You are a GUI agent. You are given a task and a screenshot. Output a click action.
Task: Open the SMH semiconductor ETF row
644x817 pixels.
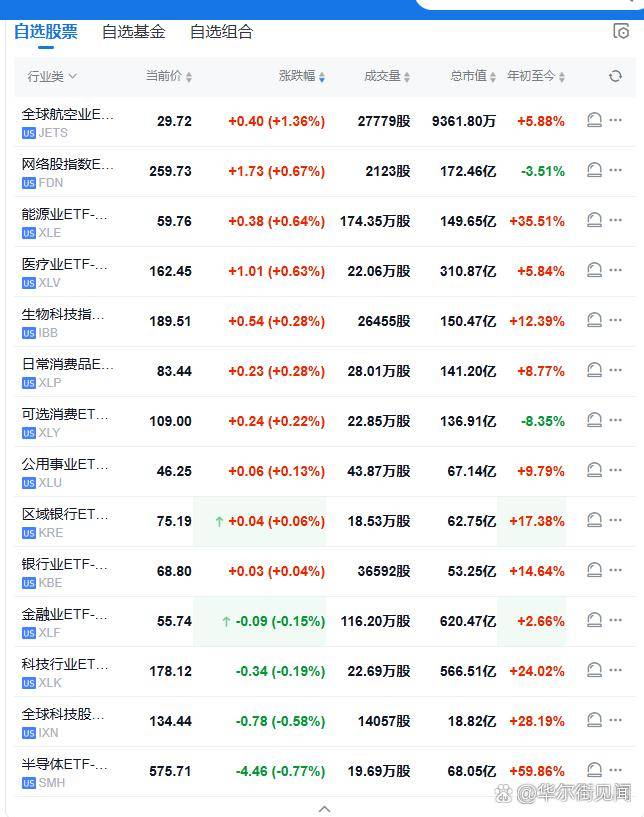point(325,772)
